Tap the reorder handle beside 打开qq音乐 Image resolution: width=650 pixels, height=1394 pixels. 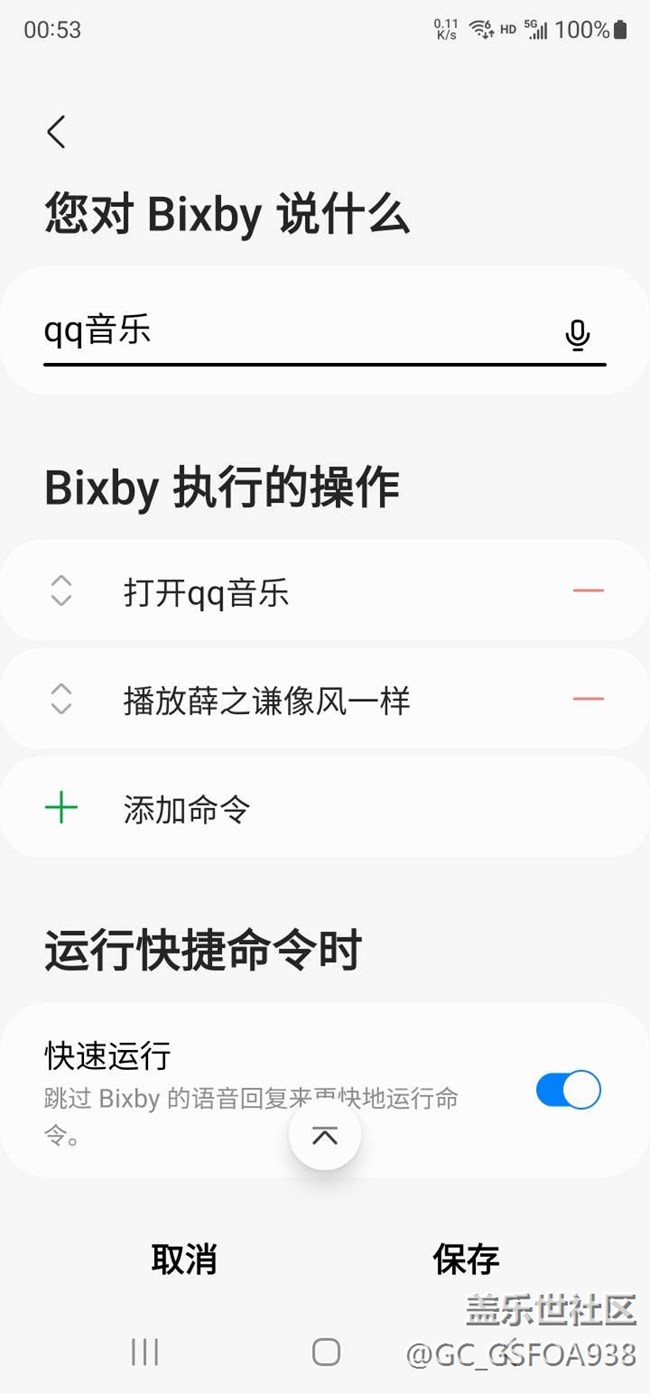click(61, 591)
